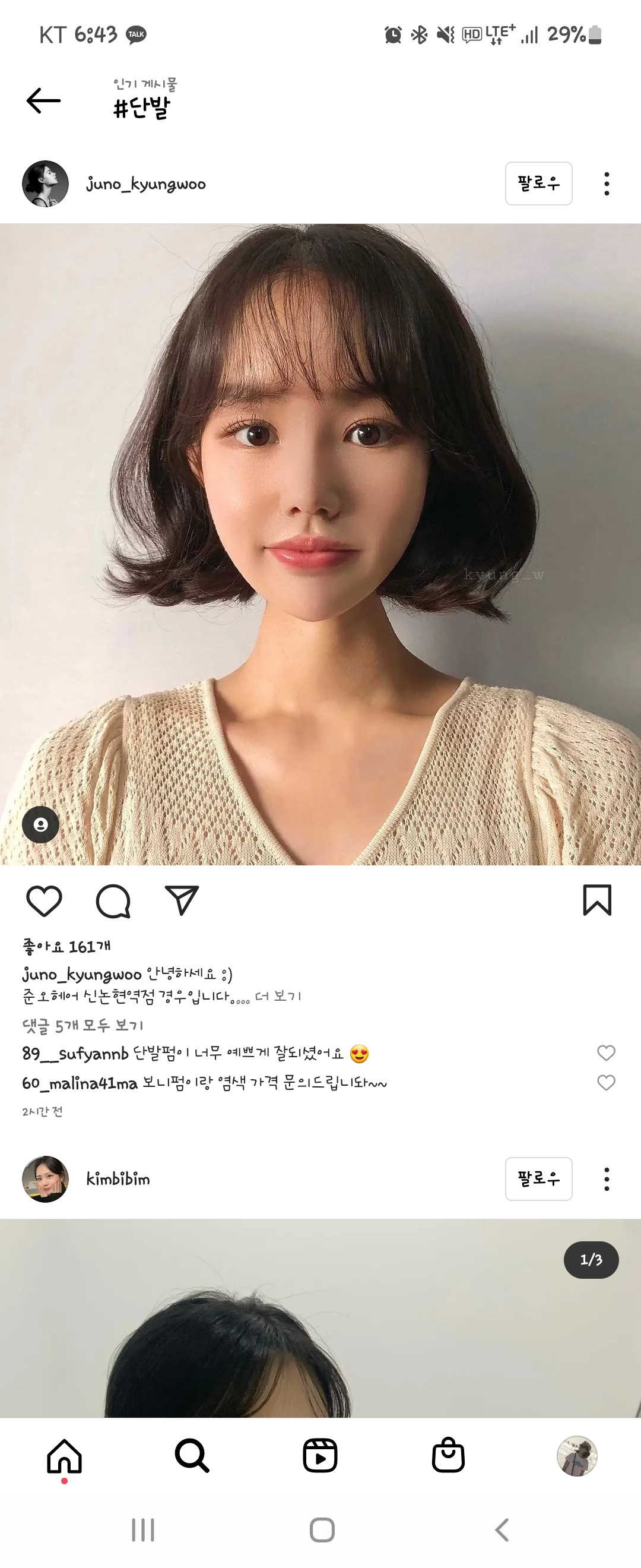Image resolution: width=641 pixels, height=1568 pixels.
Task: Follow juno_kyungwoo
Action: tap(538, 183)
